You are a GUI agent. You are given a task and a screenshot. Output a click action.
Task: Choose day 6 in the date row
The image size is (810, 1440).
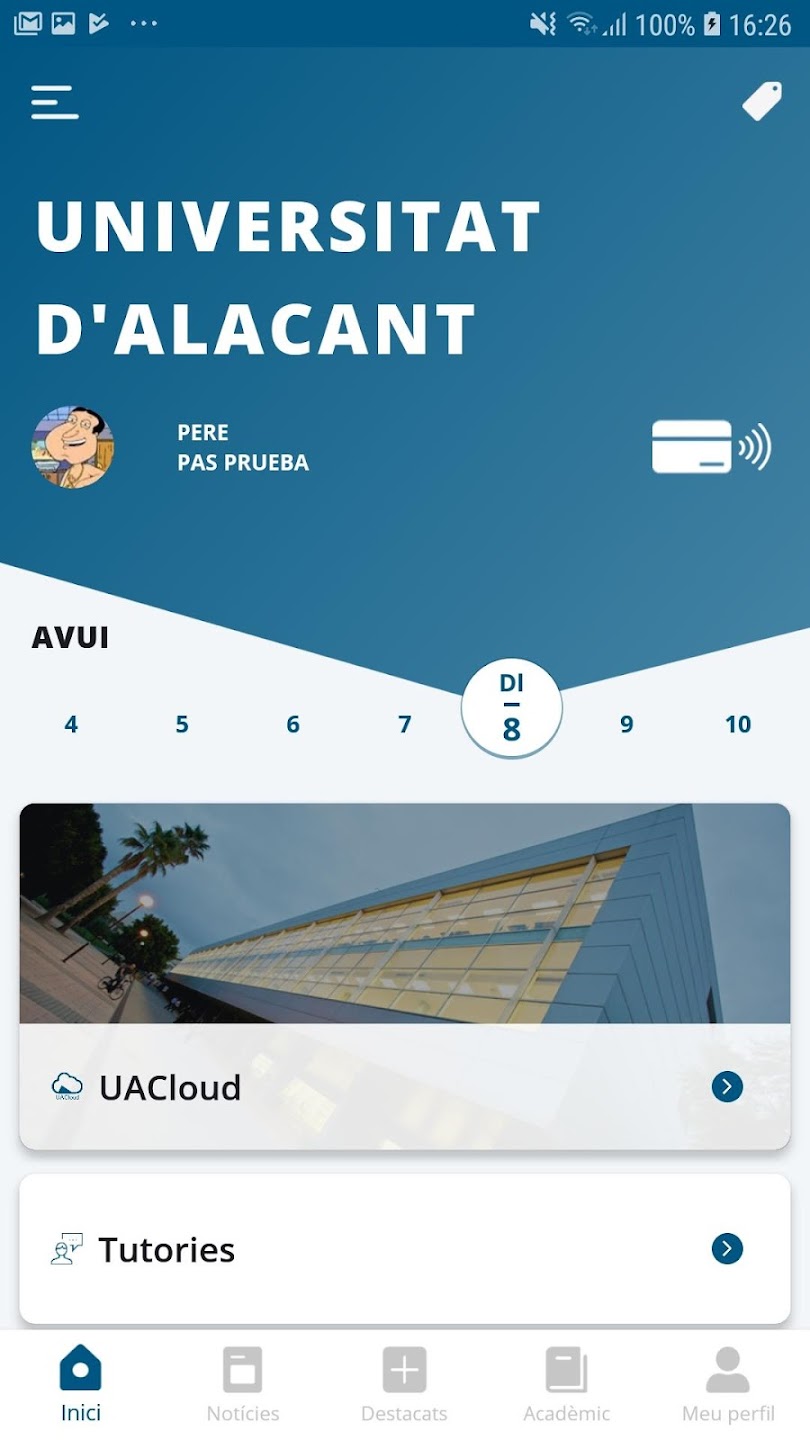click(293, 724)
